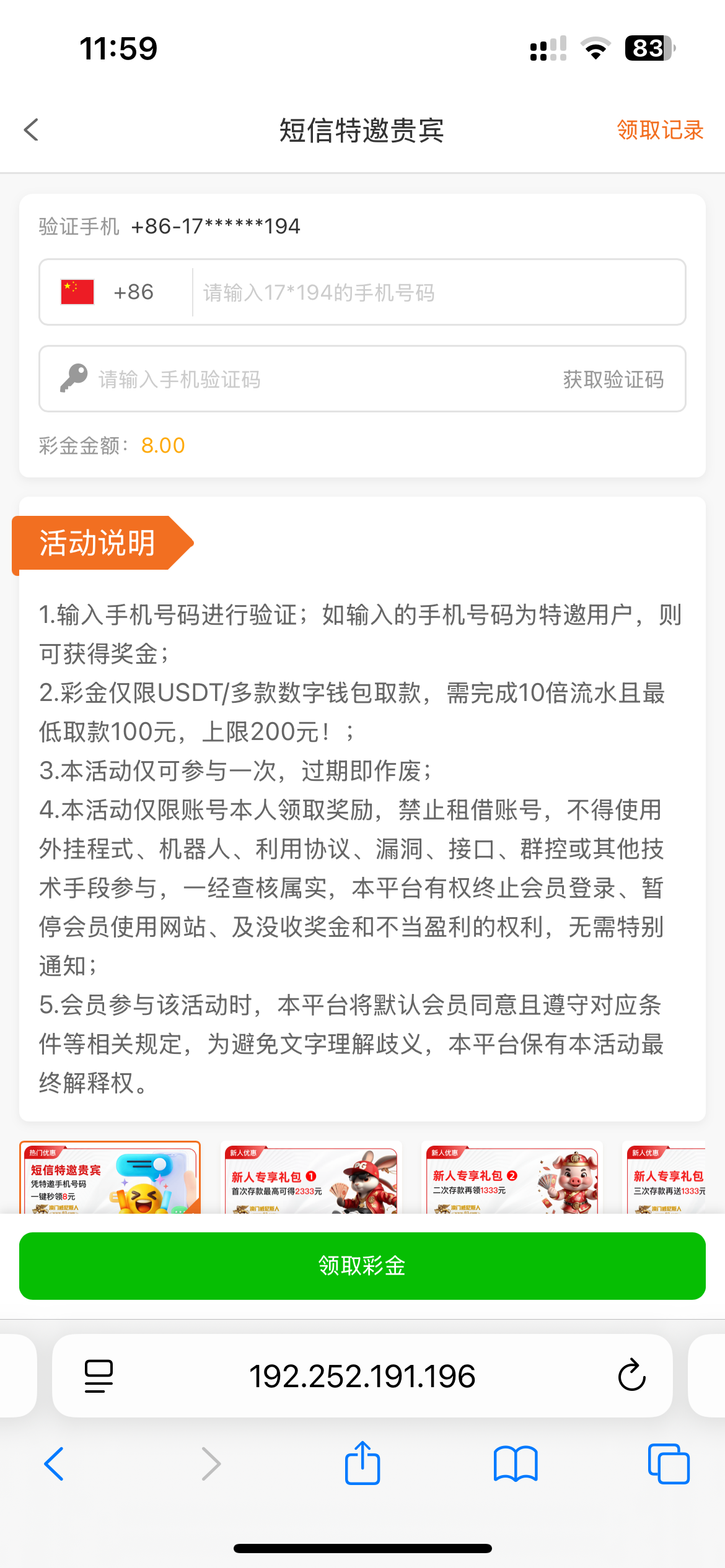725x1568 pixels.
Task: Tap the 获取验证码 button
Action: point(612,380)
